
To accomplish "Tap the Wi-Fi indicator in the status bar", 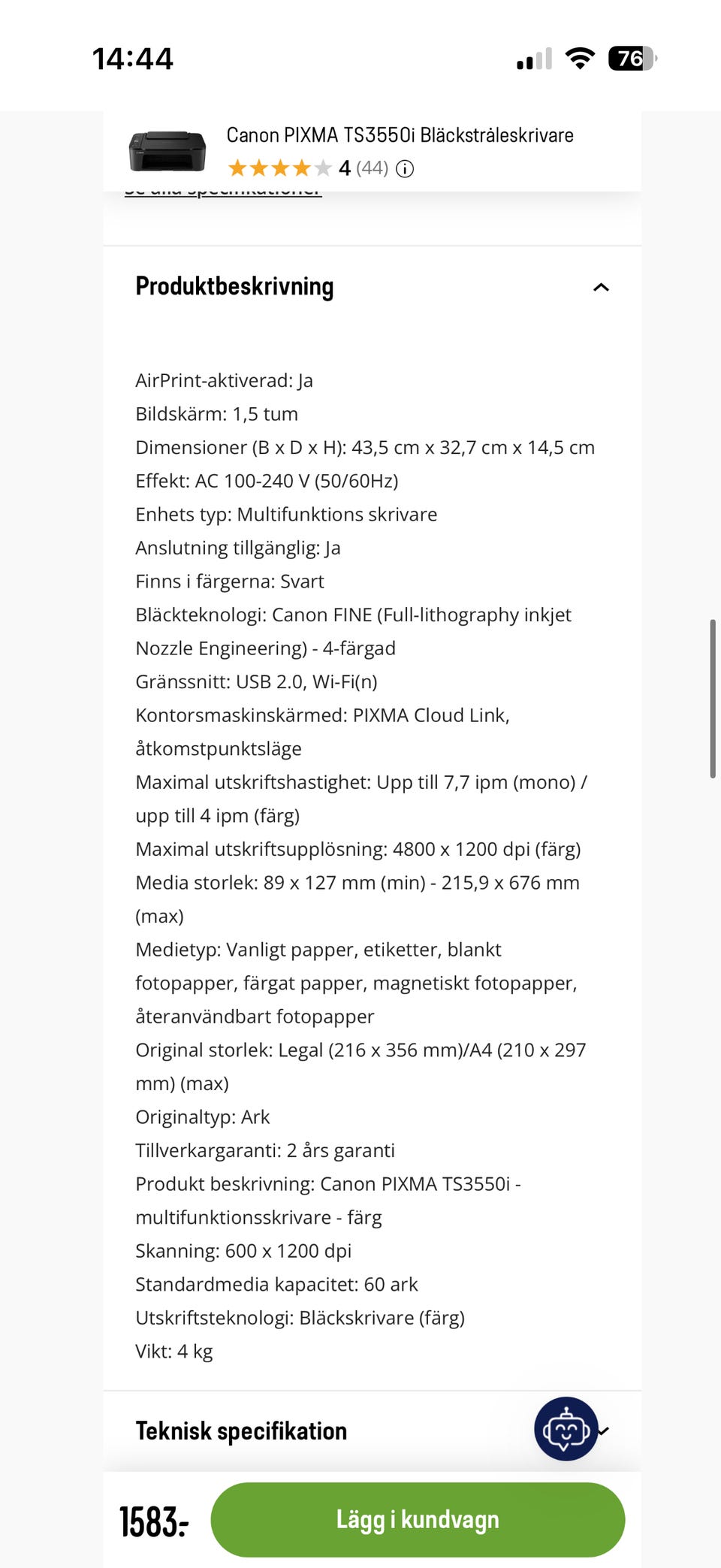I will click(x=578, y=59).
